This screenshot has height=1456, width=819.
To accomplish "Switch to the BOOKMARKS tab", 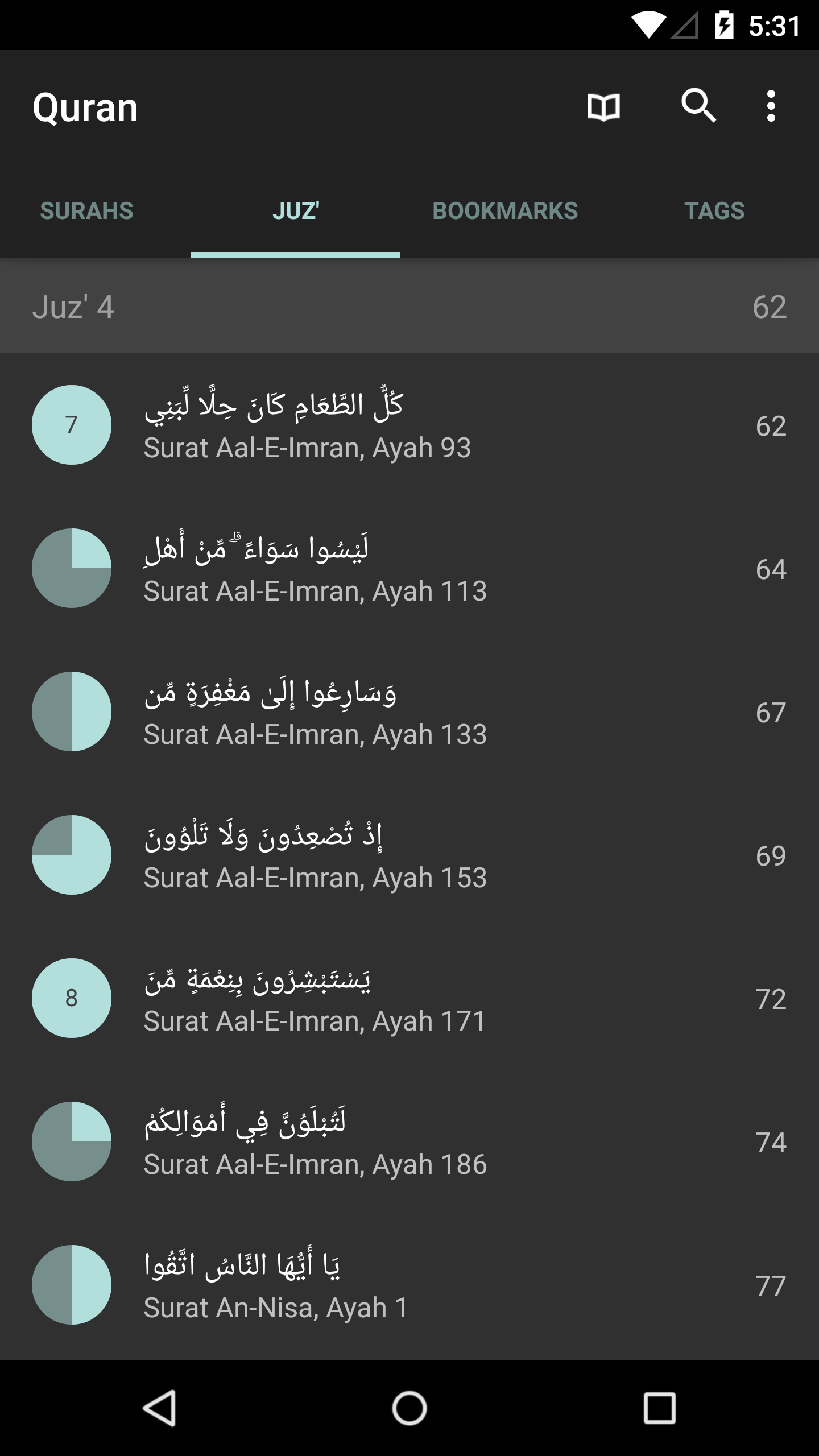I will tap(505, 210).
